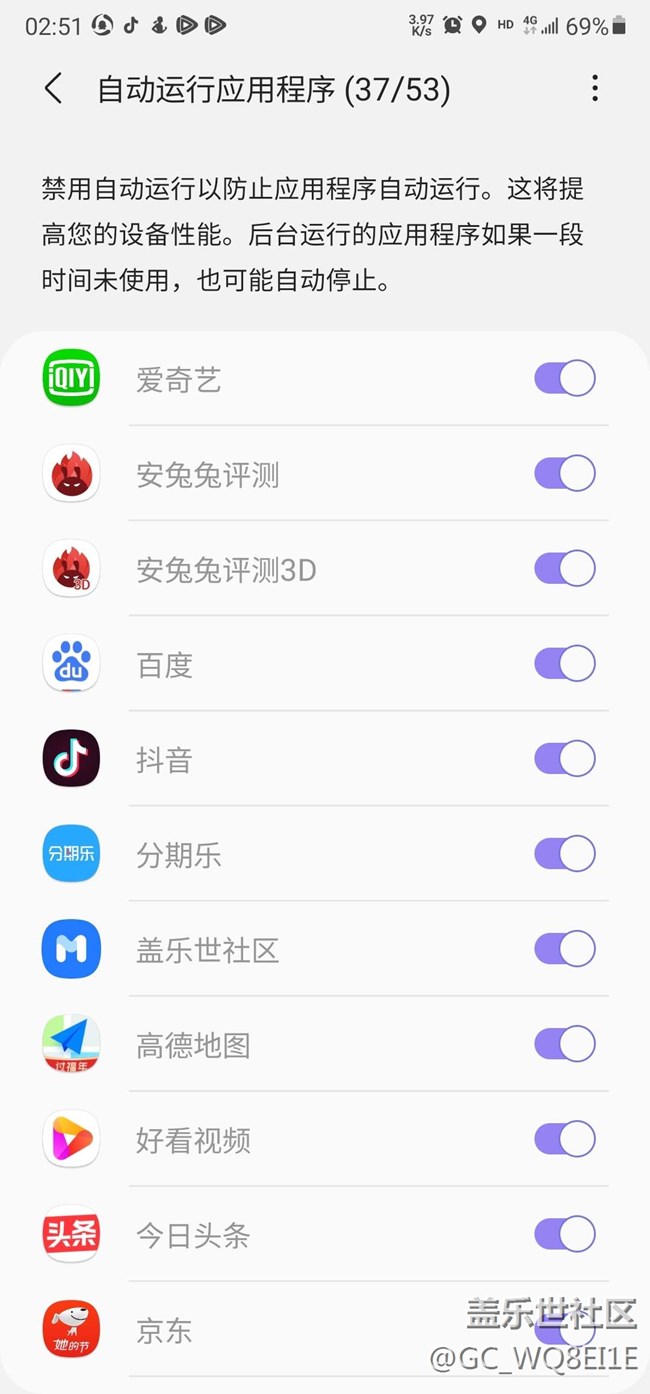Image resolution: width=650 pixels, height=1394 pixels.
Task: Disable the 抖音 auto-run toggle
Action: click(x=565, y=759)
